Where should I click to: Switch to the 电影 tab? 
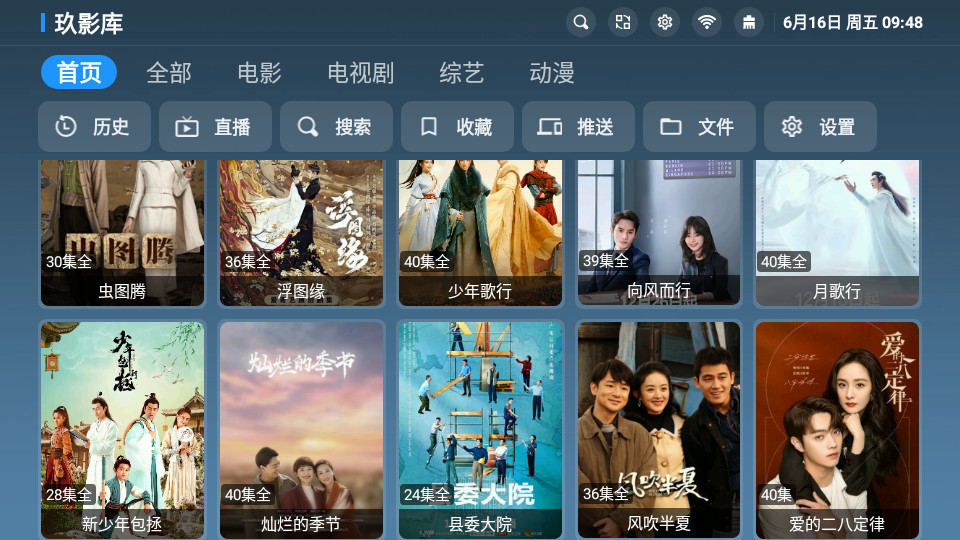click(259, 72)
